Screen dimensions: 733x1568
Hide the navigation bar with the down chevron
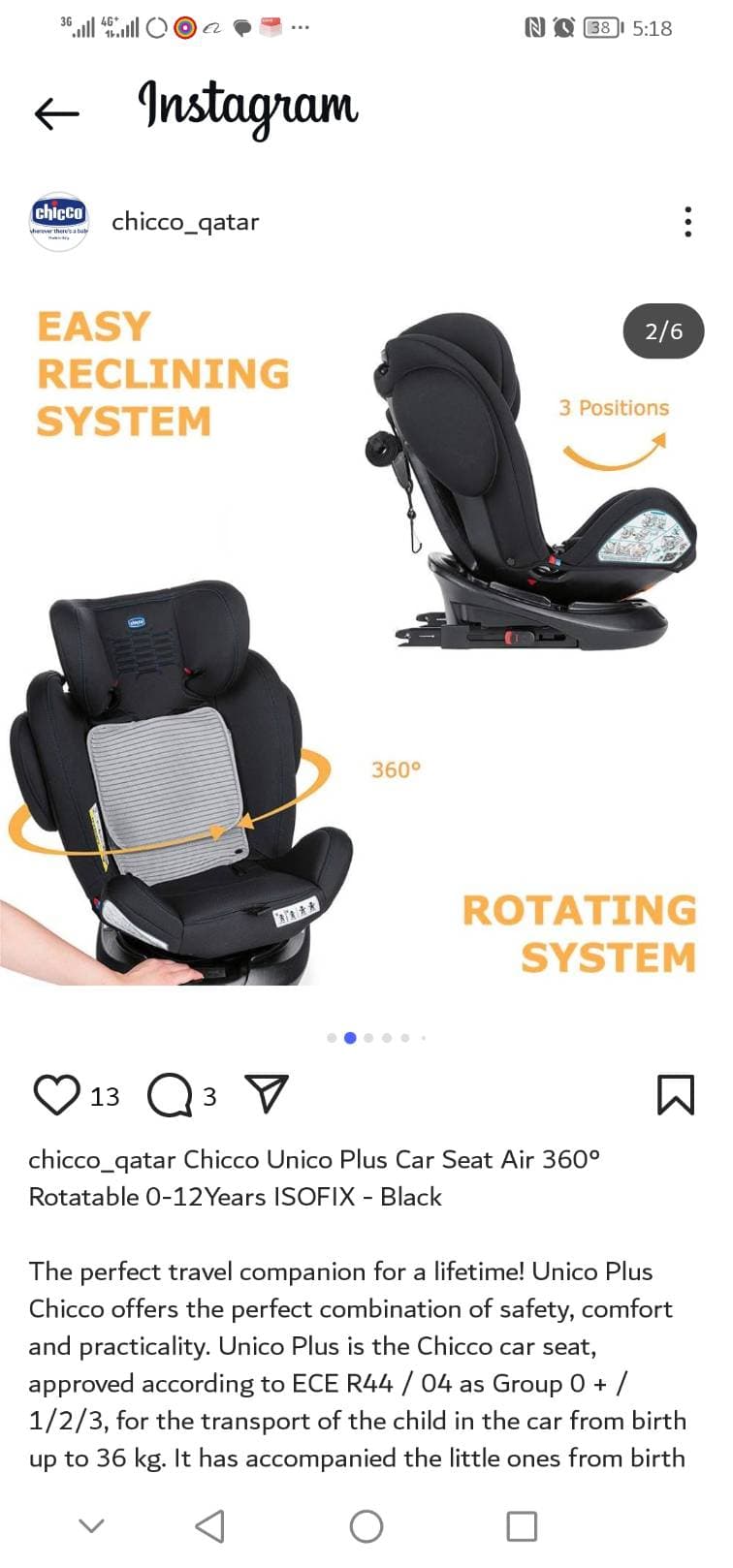91,1526
